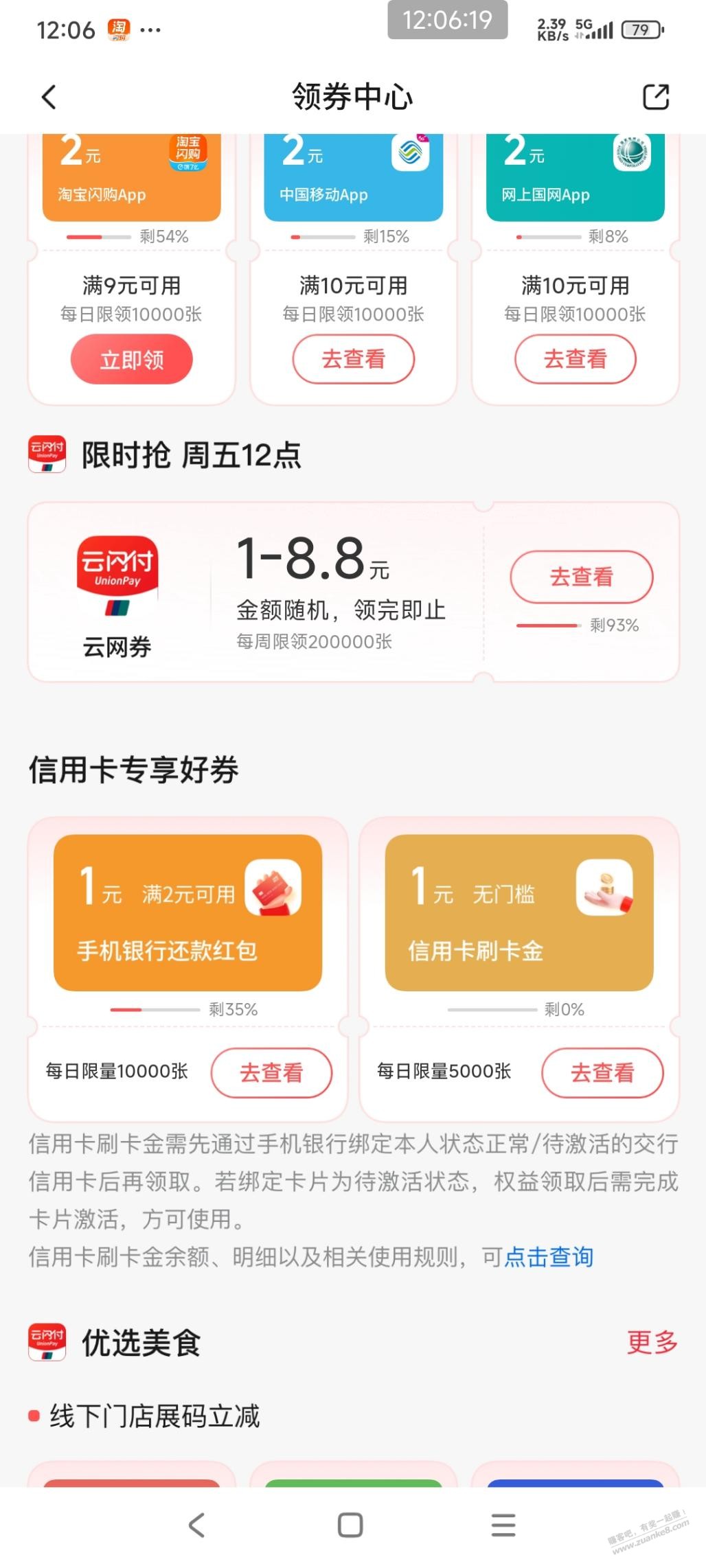Image resolution: width=706 pixels, height=1568 pixels.
Task: Open recent apps from navigation bar
Action: (x=503, y=1525)
